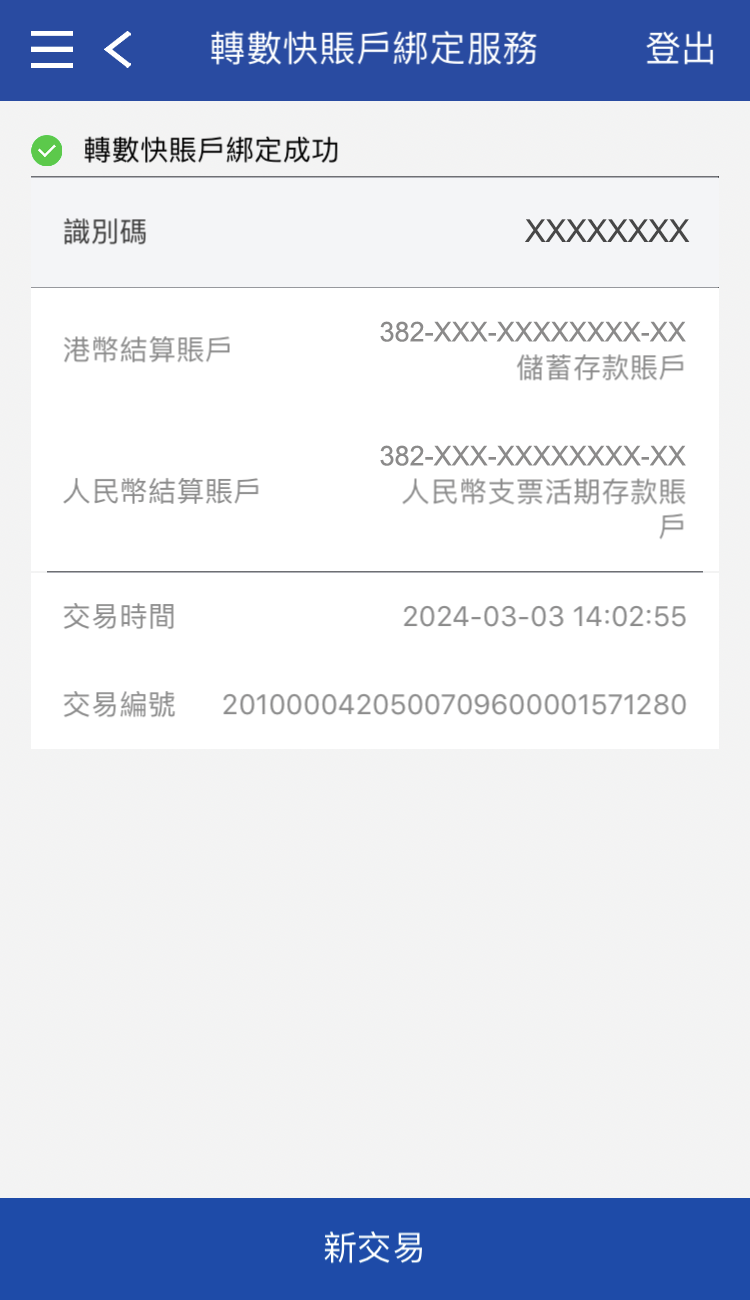This screenshot has height=1300, width=750.
Task: Go back using the header arrow
Action: click(x=118, y=49)
